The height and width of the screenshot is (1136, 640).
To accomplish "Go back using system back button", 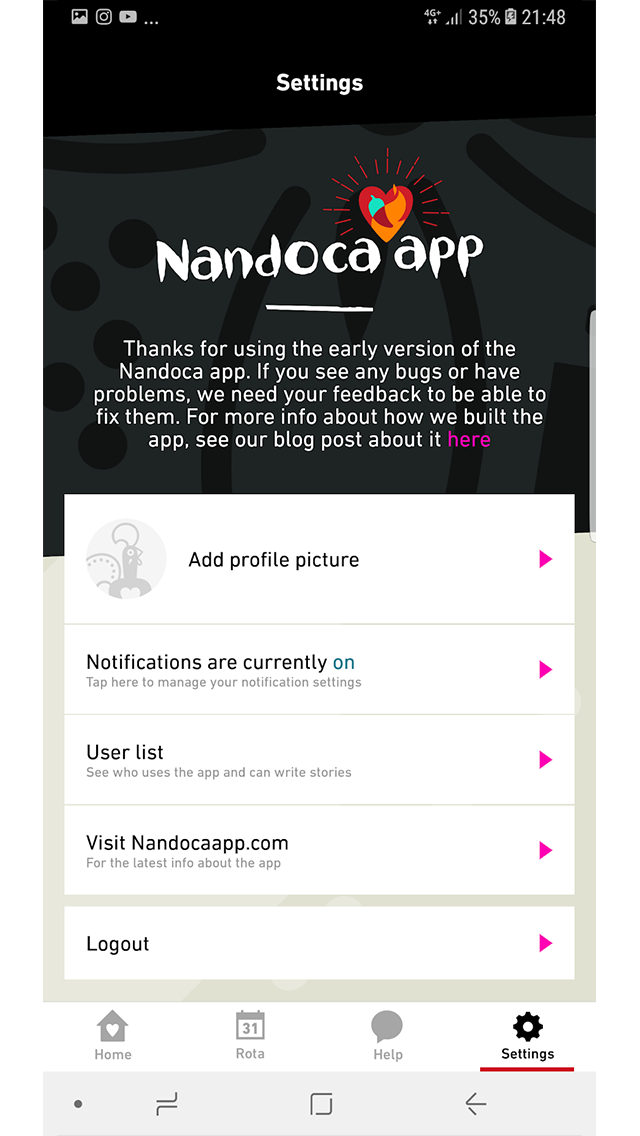I will click(x=475, y=1104).
